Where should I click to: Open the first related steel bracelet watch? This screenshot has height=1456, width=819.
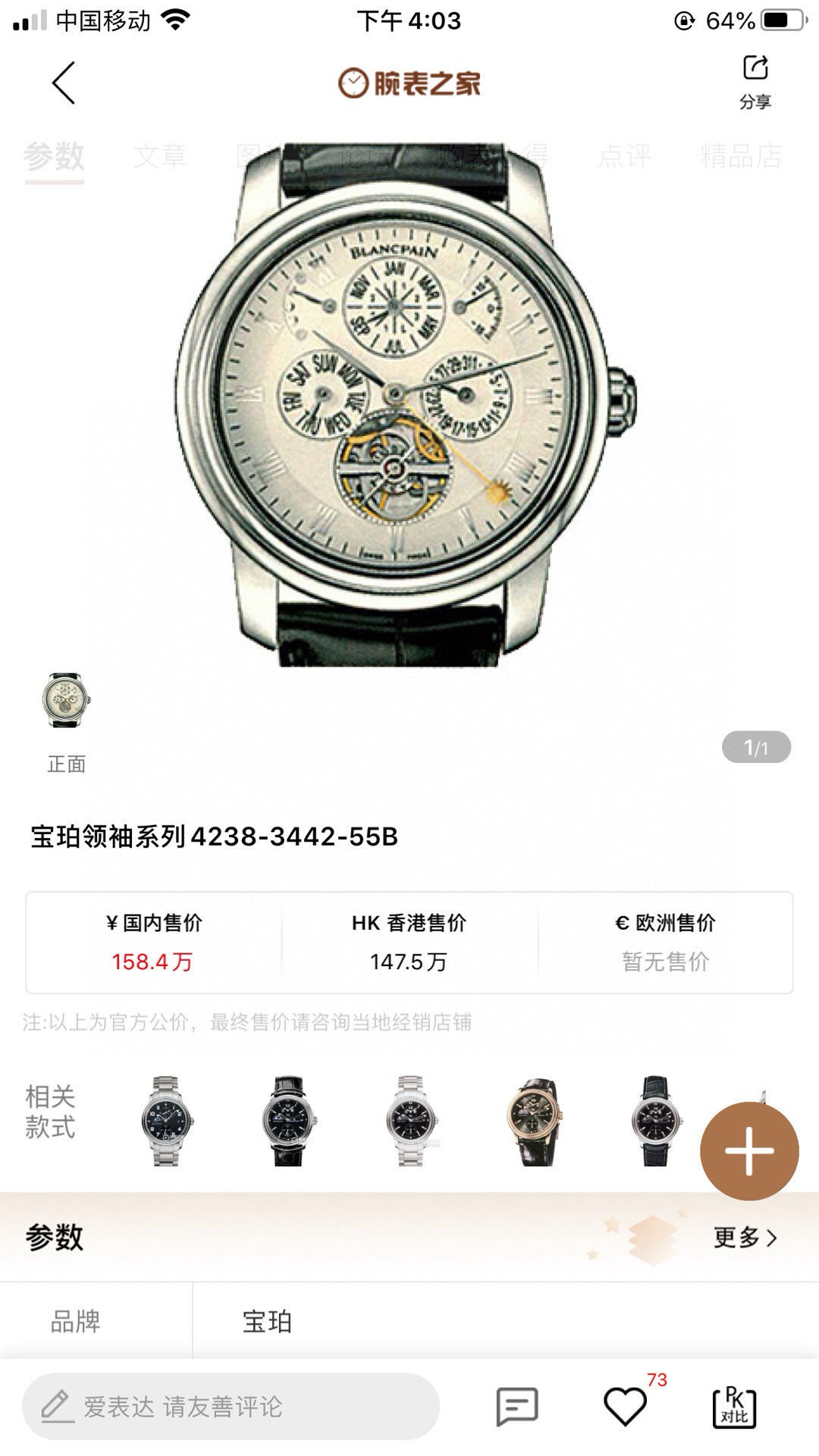[x=166, y=1120]
